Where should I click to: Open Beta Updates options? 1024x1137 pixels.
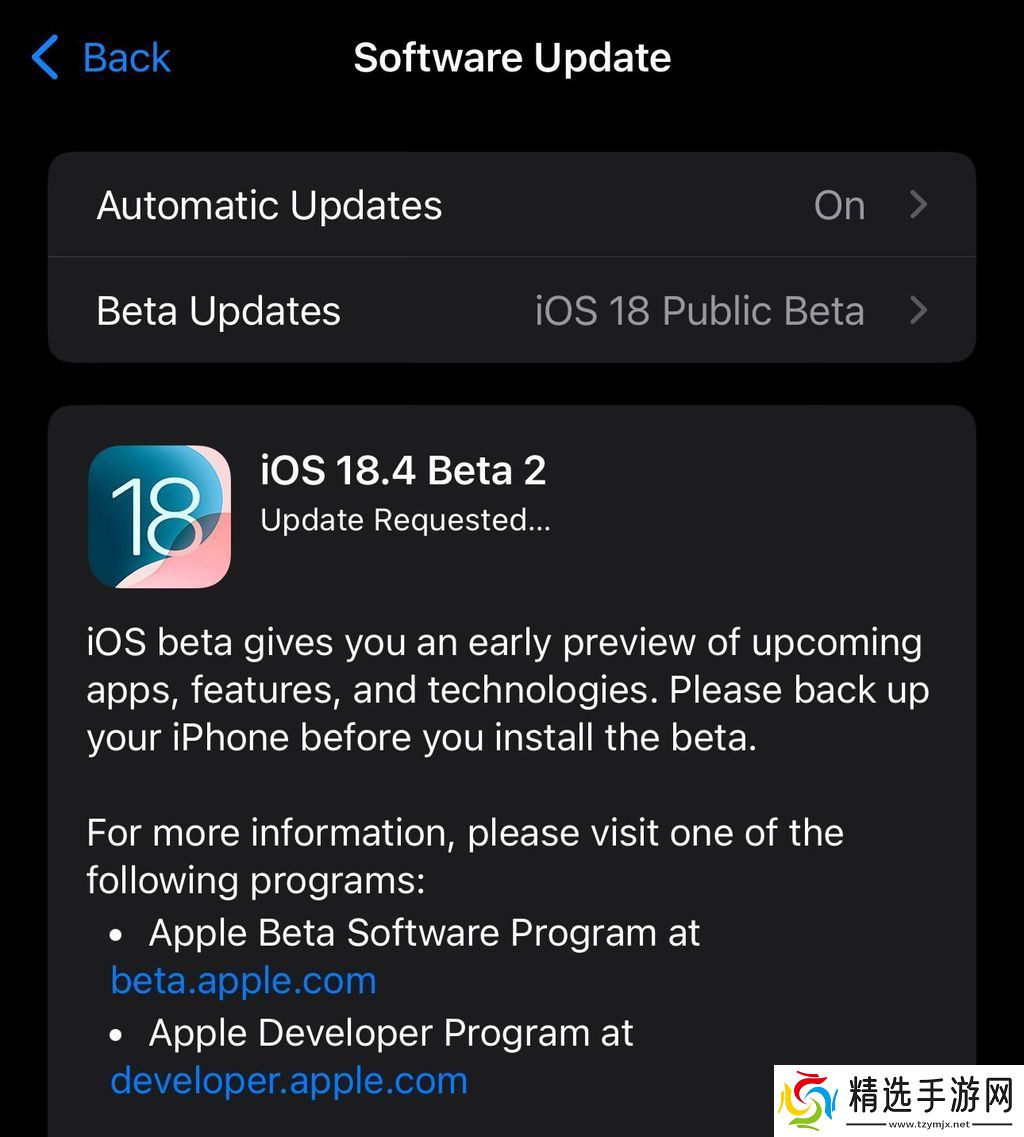(x=511, y=311)
